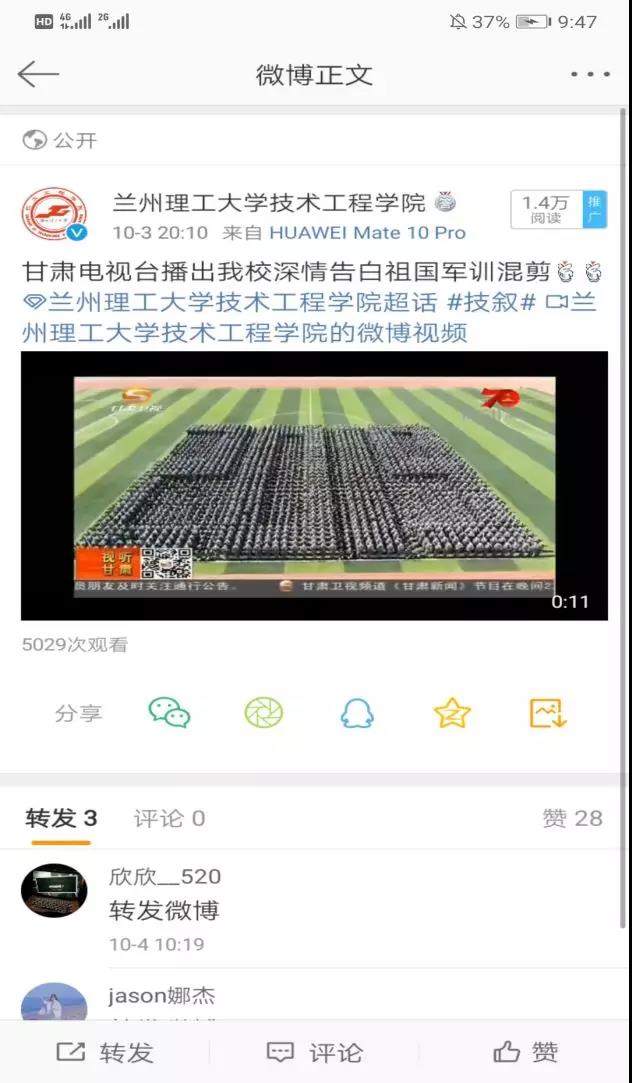This screenshot has height=1083, width=632.
Task: Share to WeChat Moments with the green shutter icon
Action: click(x=264, y=712)
